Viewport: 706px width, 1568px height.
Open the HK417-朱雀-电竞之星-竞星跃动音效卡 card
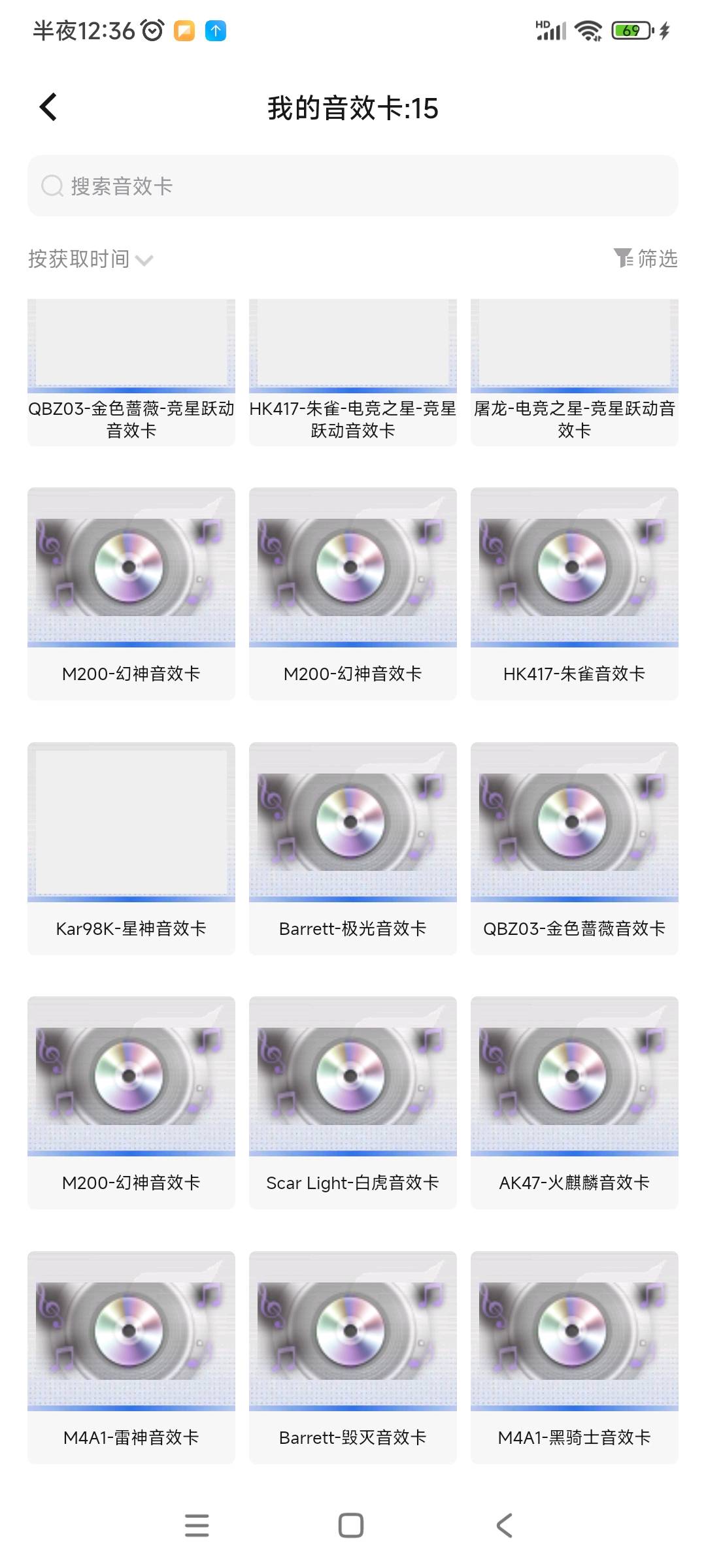tap(353, 372)
